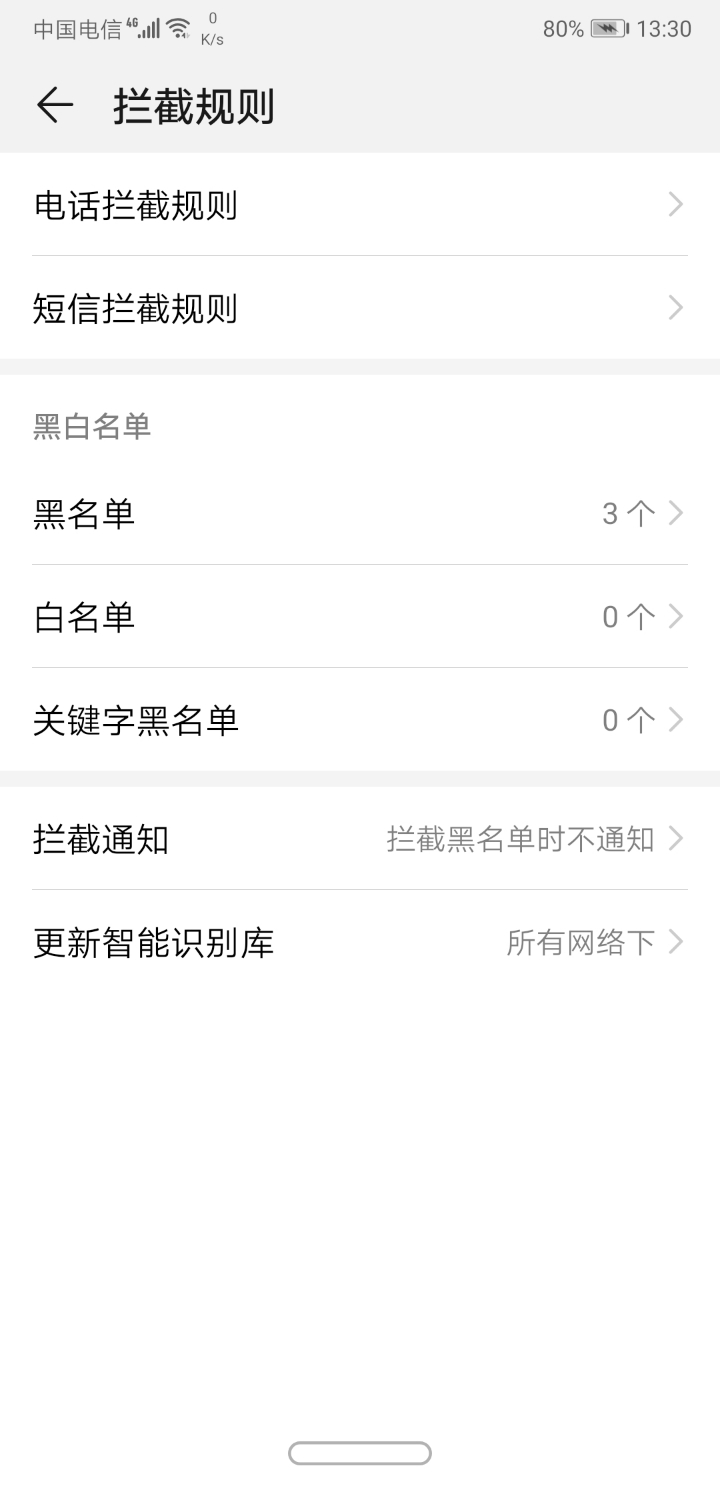Open 短信拦截规则 settings
Image resolution: width=720 pixels, height=1496 pixels.
[360, 308]
